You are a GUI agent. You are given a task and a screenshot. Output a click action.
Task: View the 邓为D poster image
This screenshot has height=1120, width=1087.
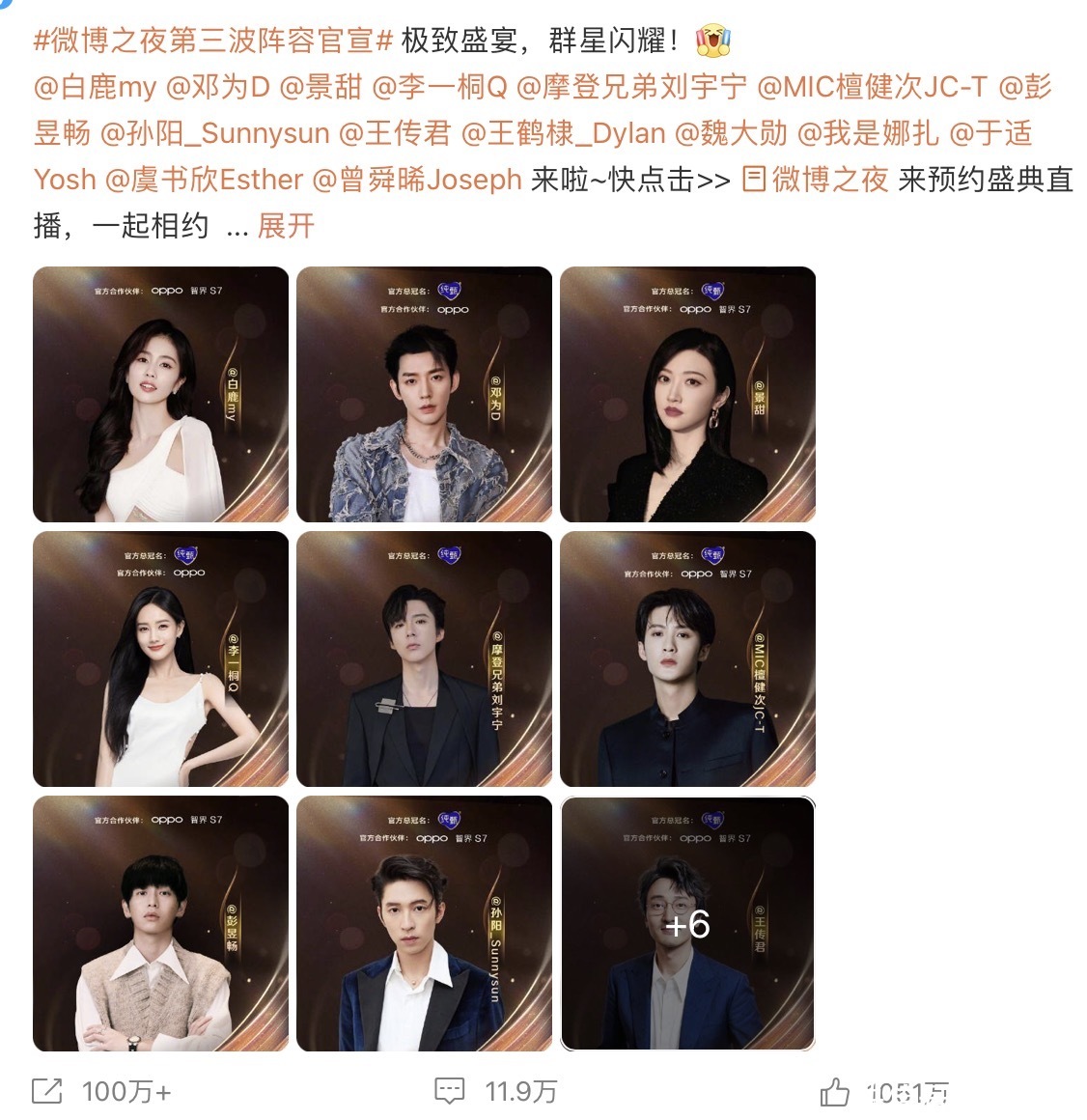pos(424,394)
